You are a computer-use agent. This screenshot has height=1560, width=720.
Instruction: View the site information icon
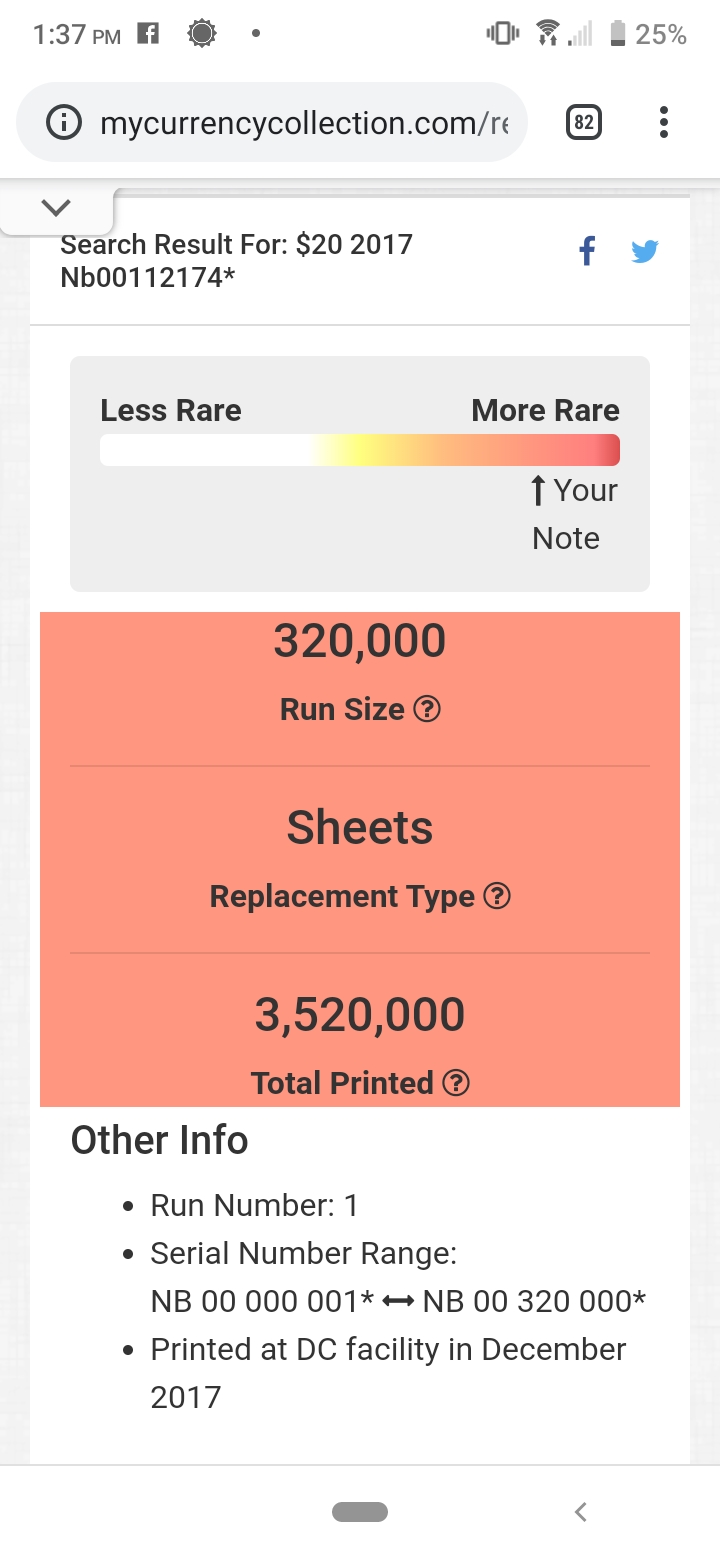[64, 123]
